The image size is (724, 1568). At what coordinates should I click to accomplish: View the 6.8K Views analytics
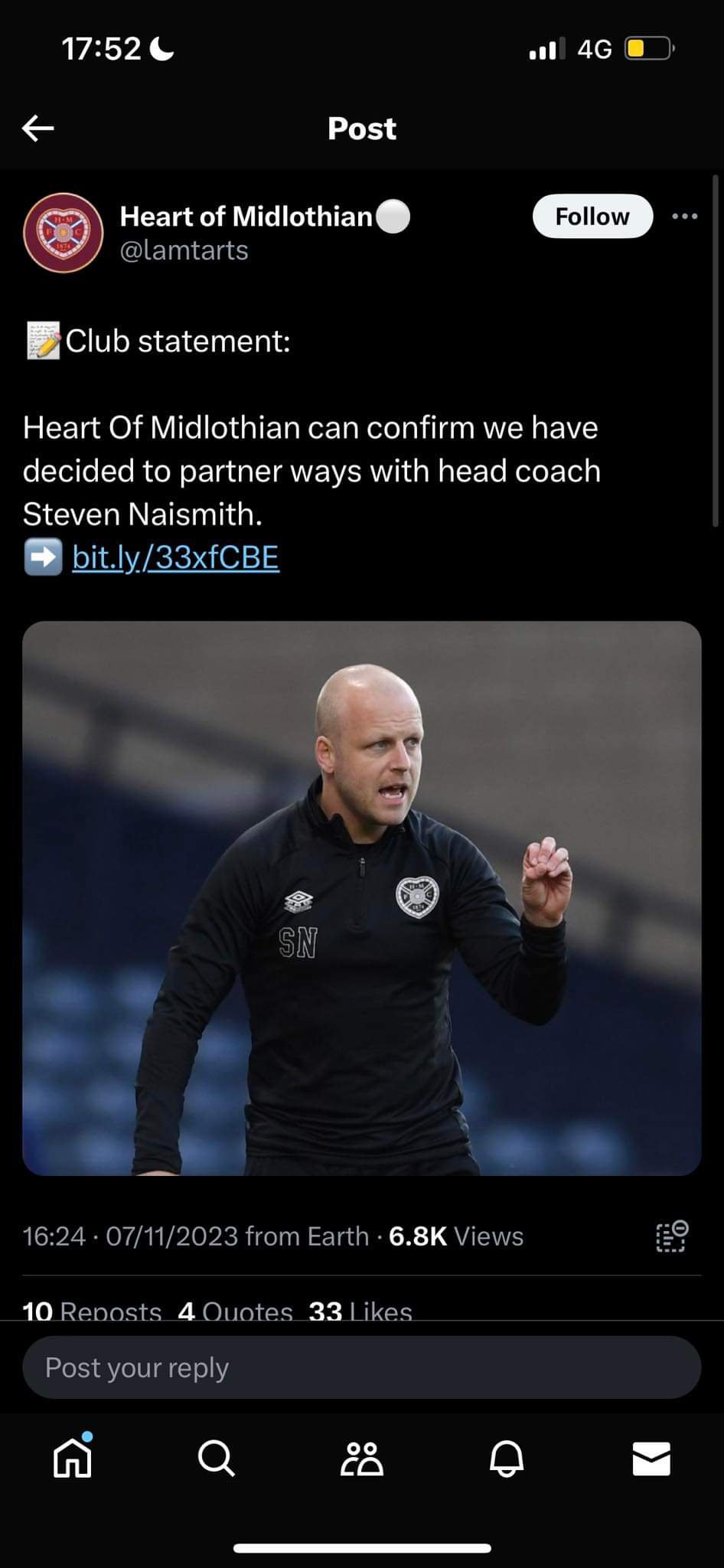click(x=456, y=1236)
